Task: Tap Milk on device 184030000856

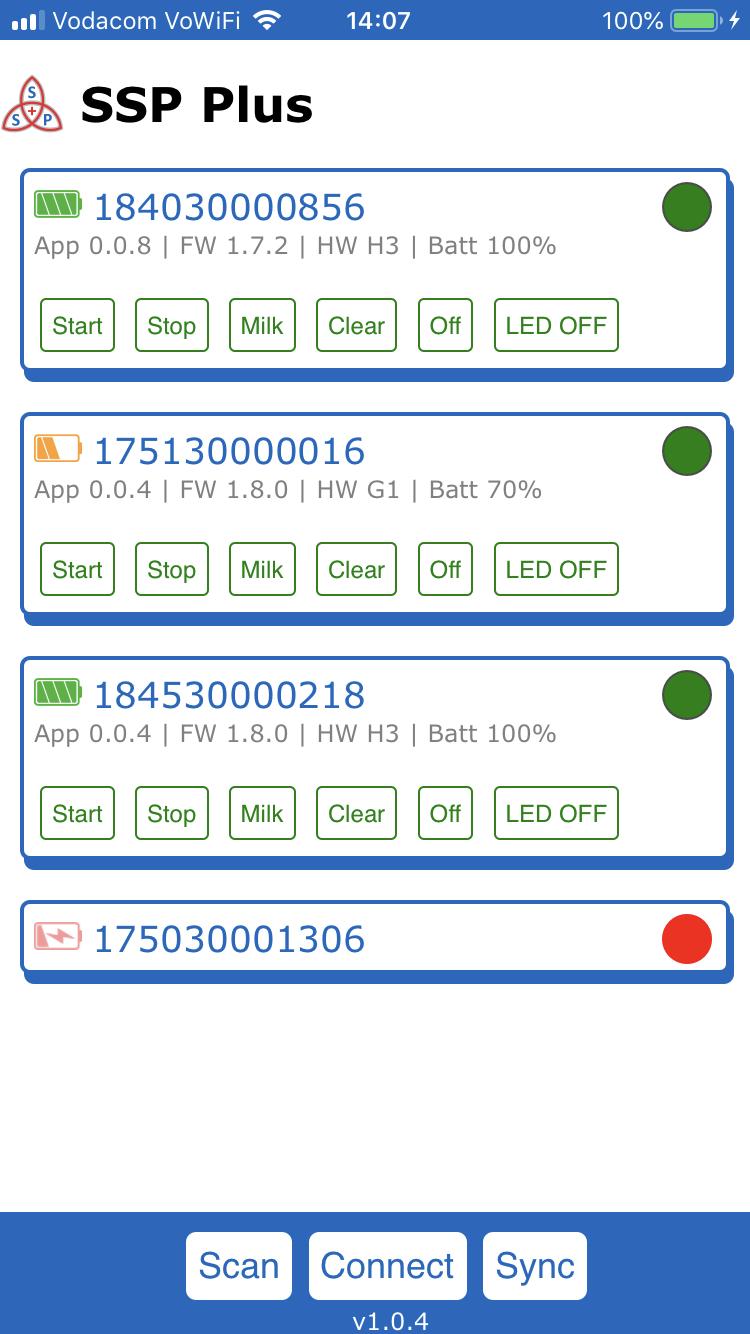Action: [x=262, y=325]
